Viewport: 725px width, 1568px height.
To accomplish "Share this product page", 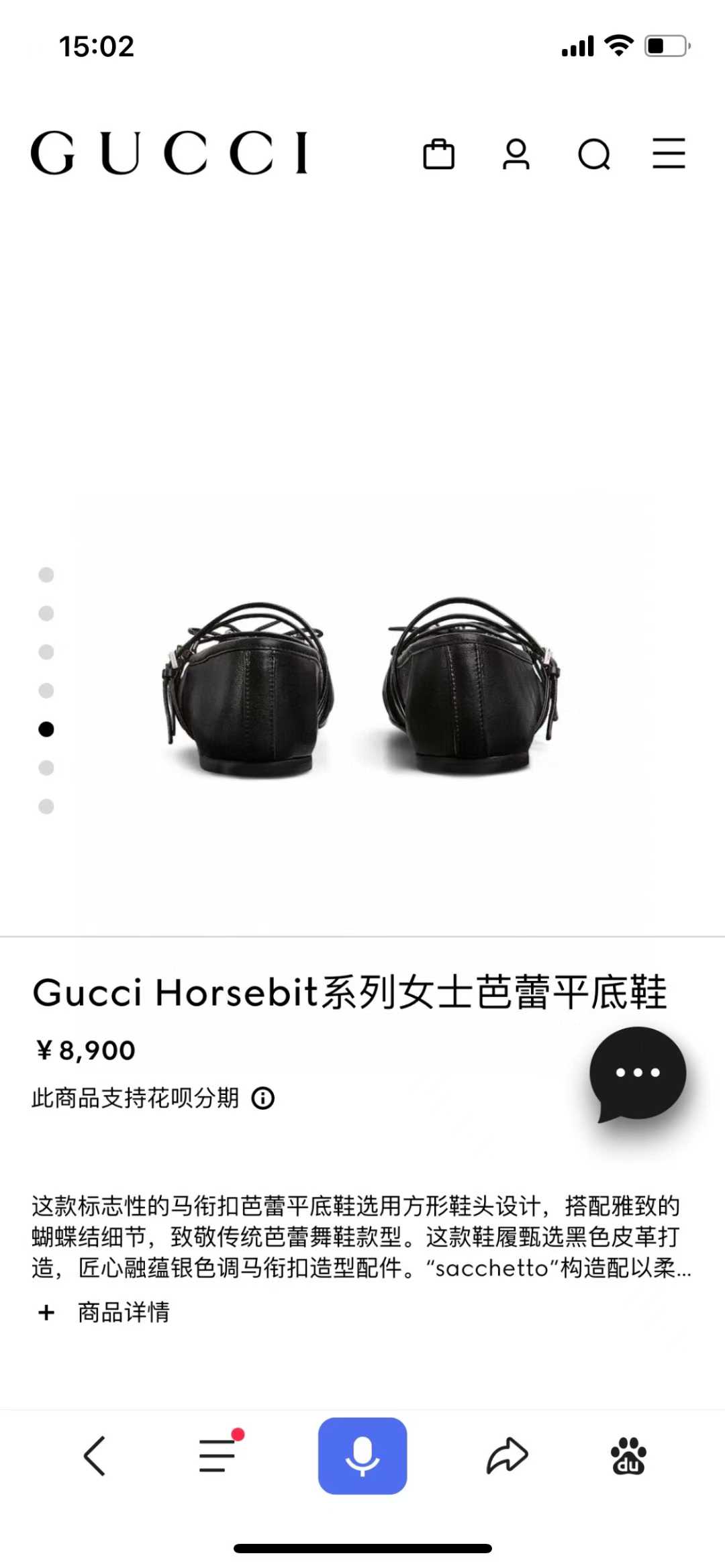I will (507, 1456).
